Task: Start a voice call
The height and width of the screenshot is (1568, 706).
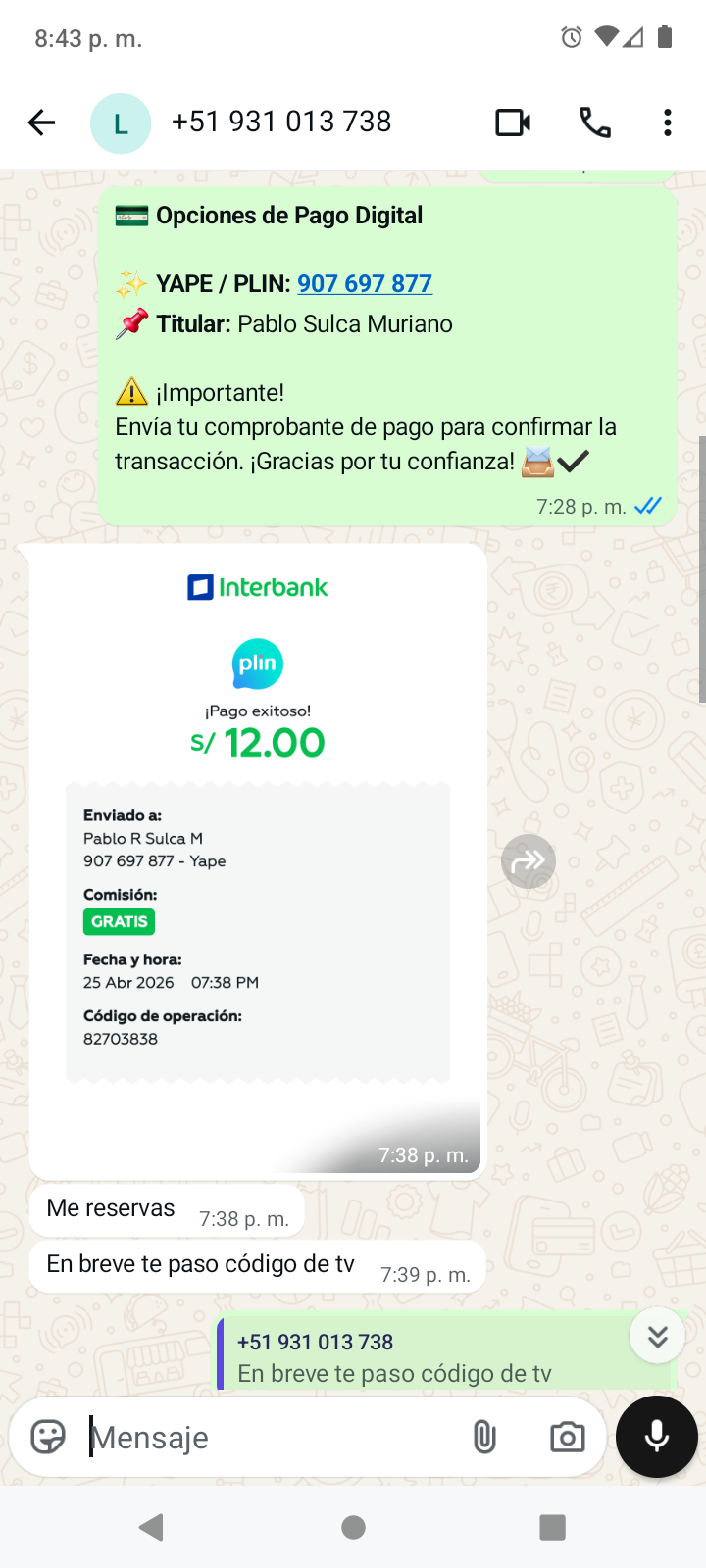Action: 594,122
